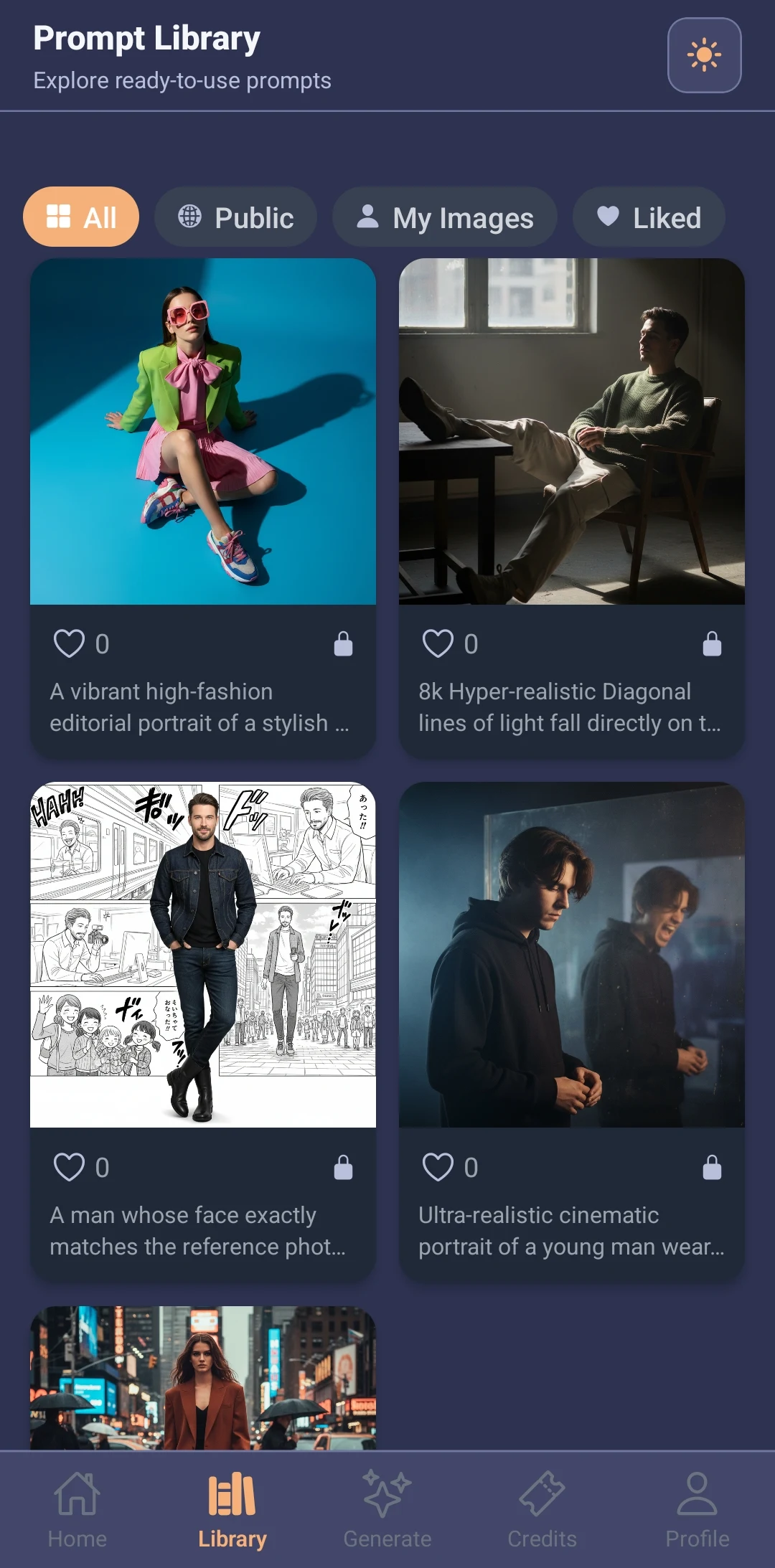Image resolution: width=775 pixels, height=1568 pixels.
Task: Switch to the Credits tab
Action: (x=542, y=1510)
